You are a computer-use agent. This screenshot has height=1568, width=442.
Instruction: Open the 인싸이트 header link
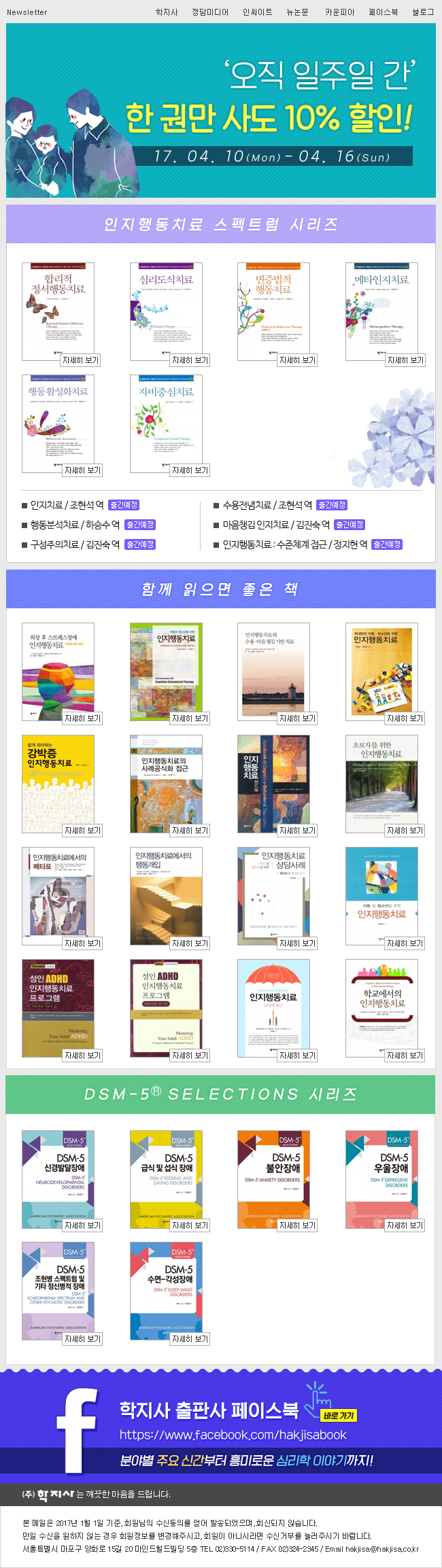pyautogui.click(x=257, y=12)
